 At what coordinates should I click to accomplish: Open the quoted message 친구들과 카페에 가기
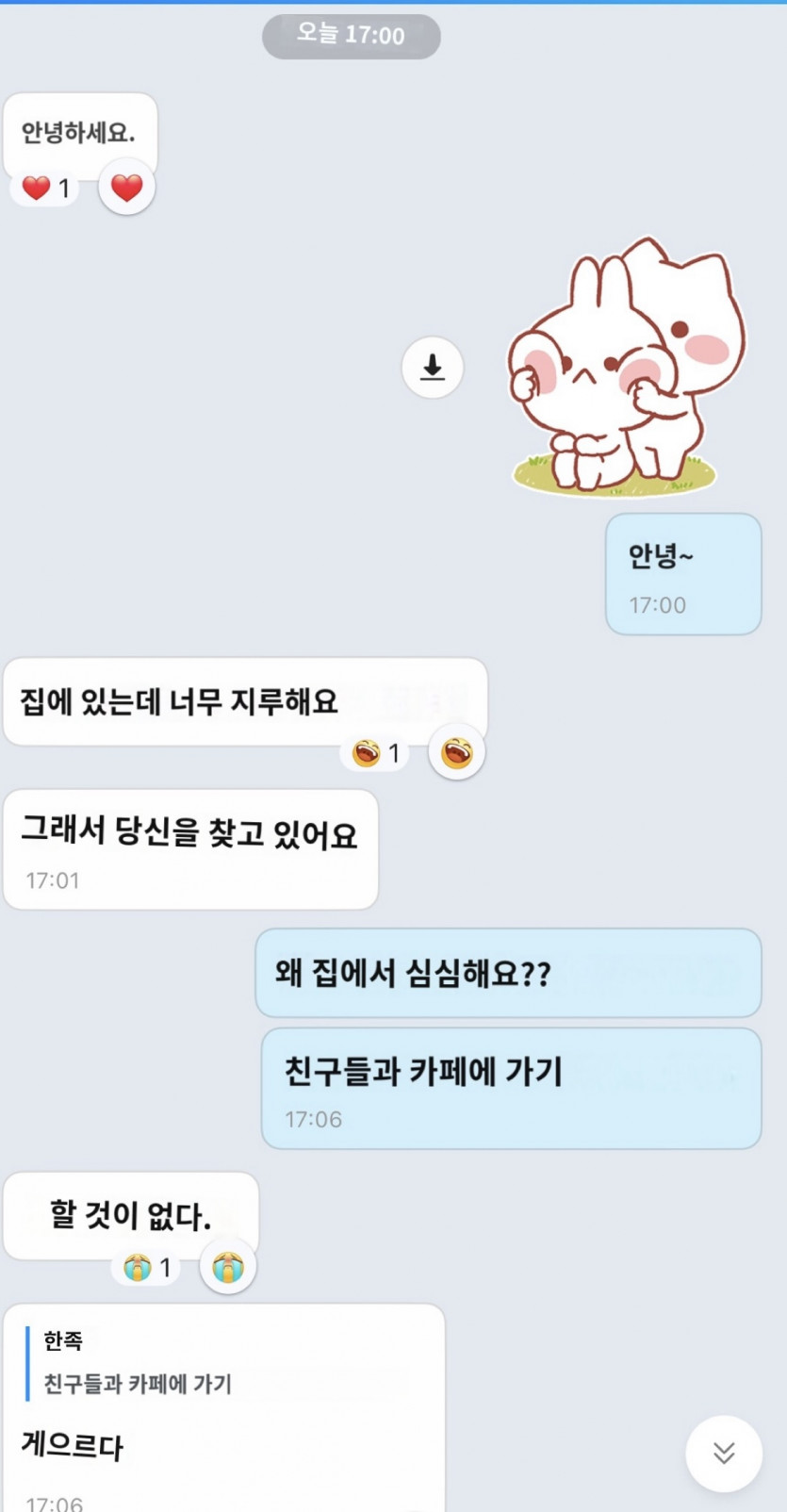[138, 1364]
